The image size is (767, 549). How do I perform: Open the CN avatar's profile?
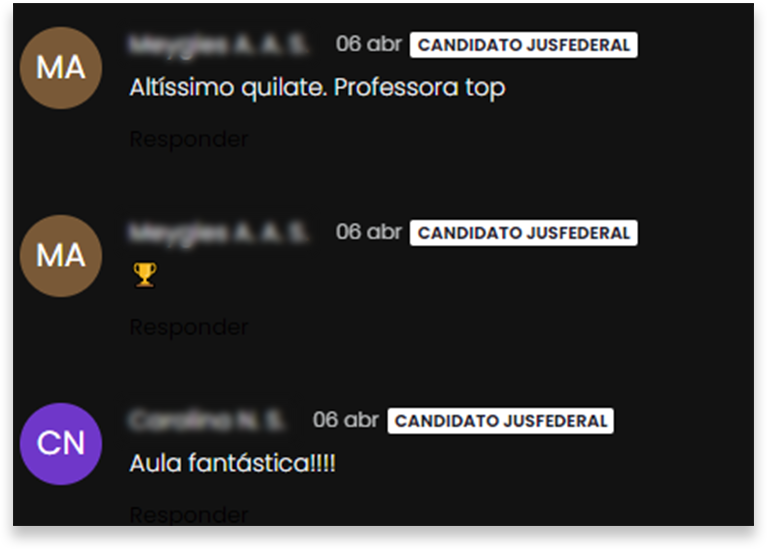61,444
